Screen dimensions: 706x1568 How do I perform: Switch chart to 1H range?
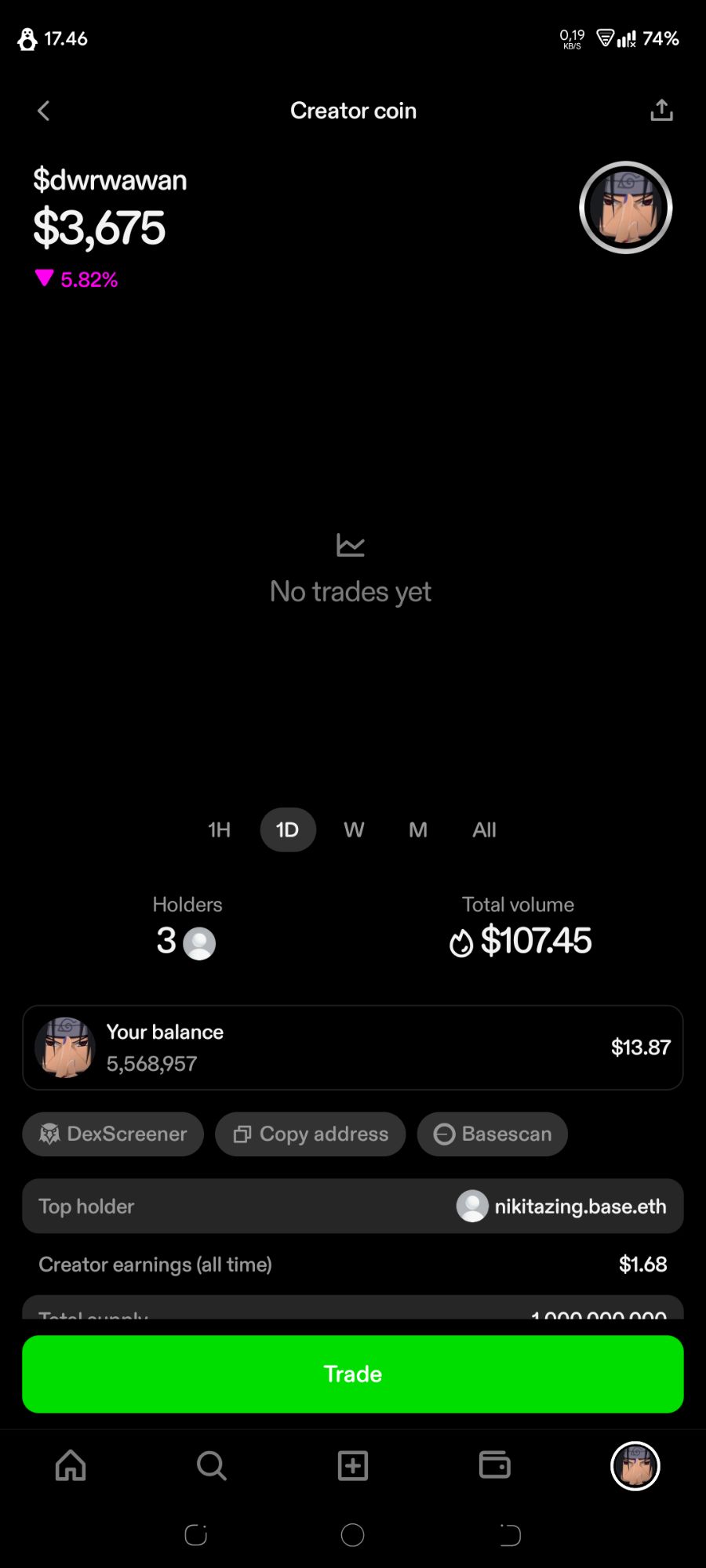click(x=219, y=829)
